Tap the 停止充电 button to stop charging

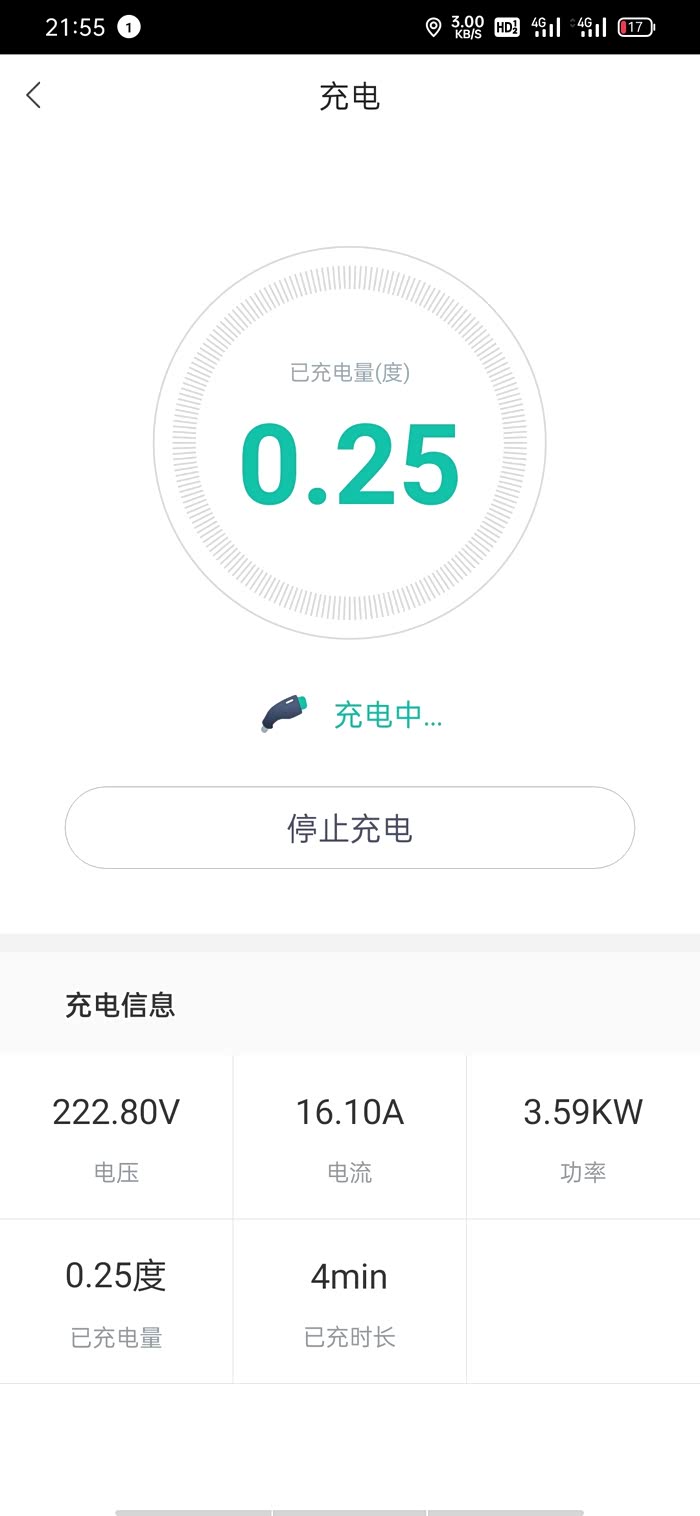pos(350,828)
